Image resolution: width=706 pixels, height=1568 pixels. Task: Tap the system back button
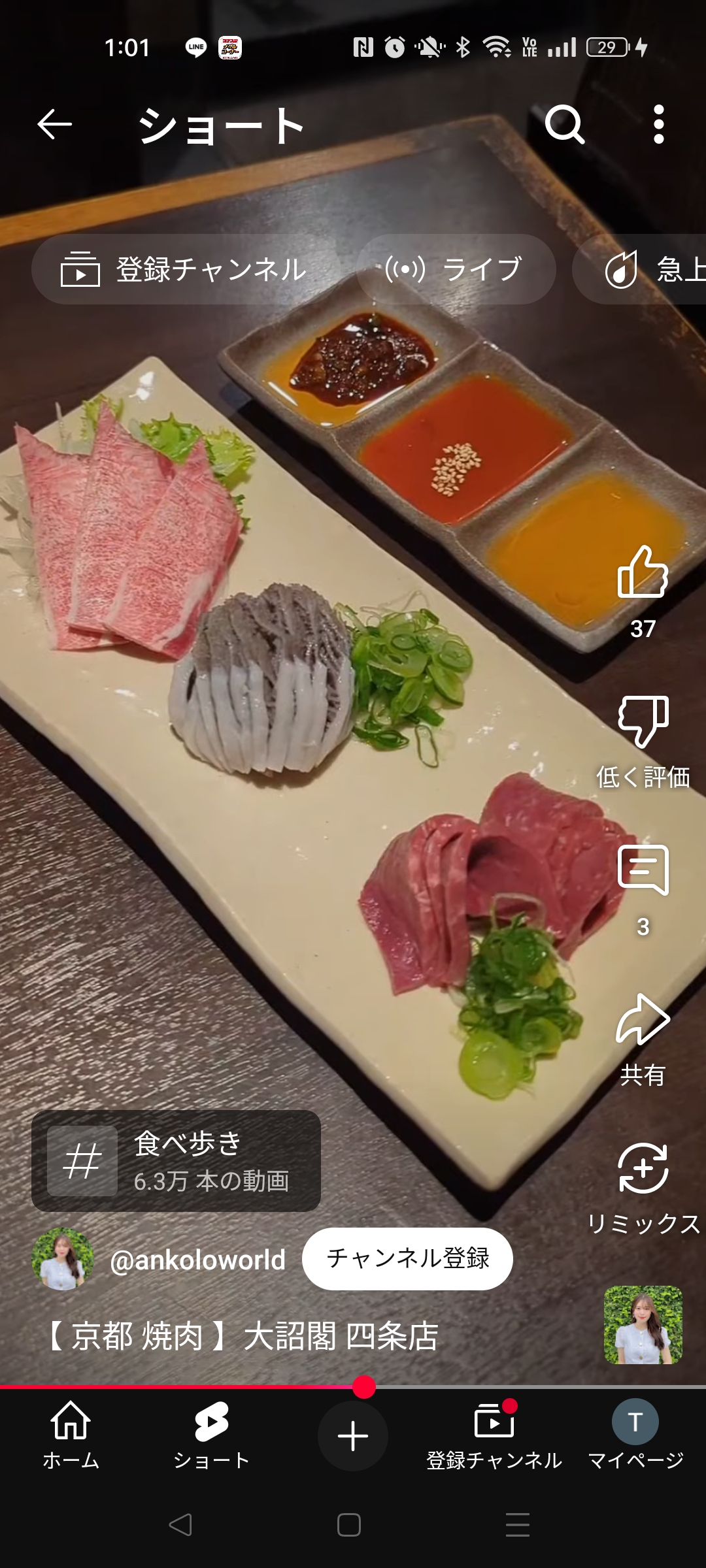[x=180, y=1525]
